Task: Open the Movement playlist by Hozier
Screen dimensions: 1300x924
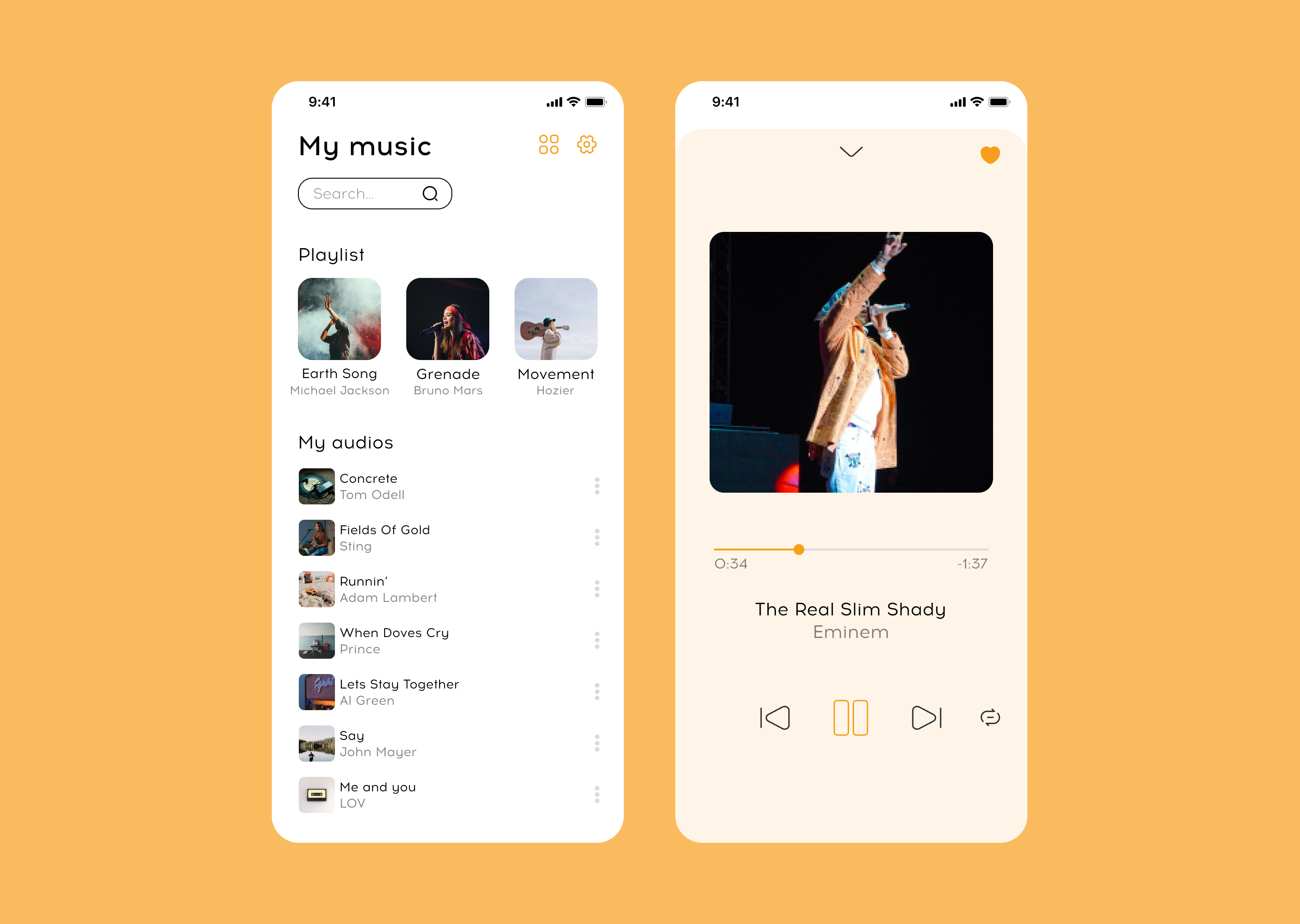Action: (556, 319)
